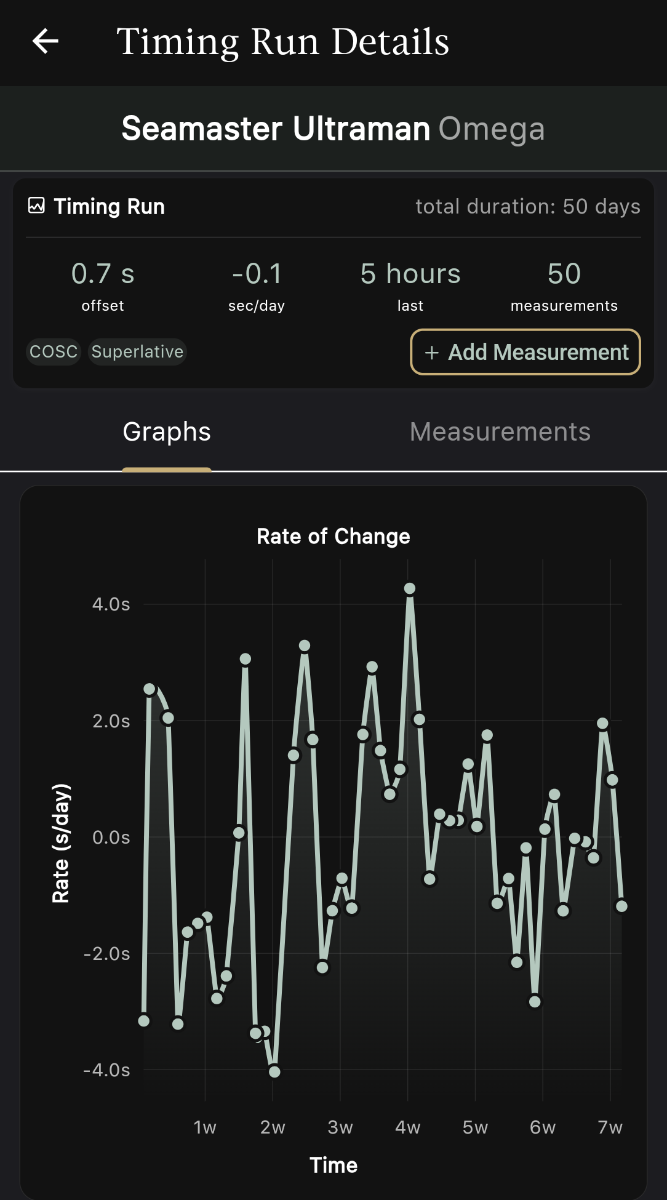The height and width of the screenshot is (1200, 667).
Task: Select the Graphs tab
Action: [167, 432]
